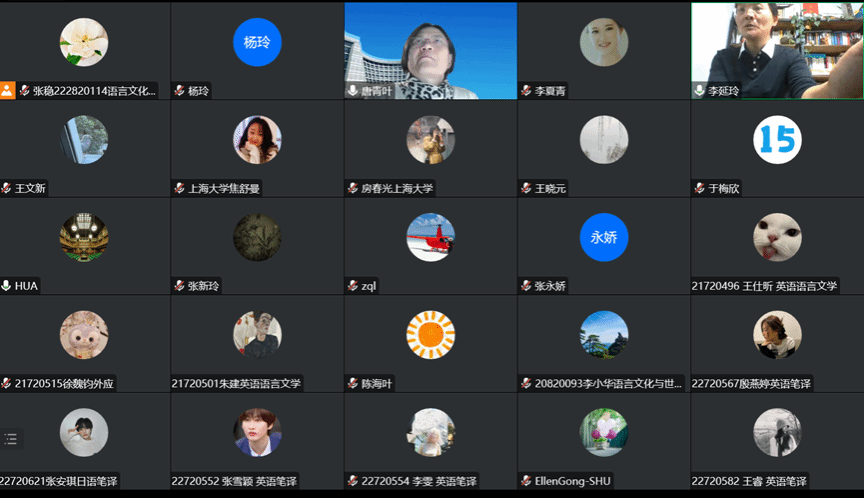The width and height of the screenshot is (864, 498).
Task: Open 陈海叶's participant tile
Action: coord(430,342)
